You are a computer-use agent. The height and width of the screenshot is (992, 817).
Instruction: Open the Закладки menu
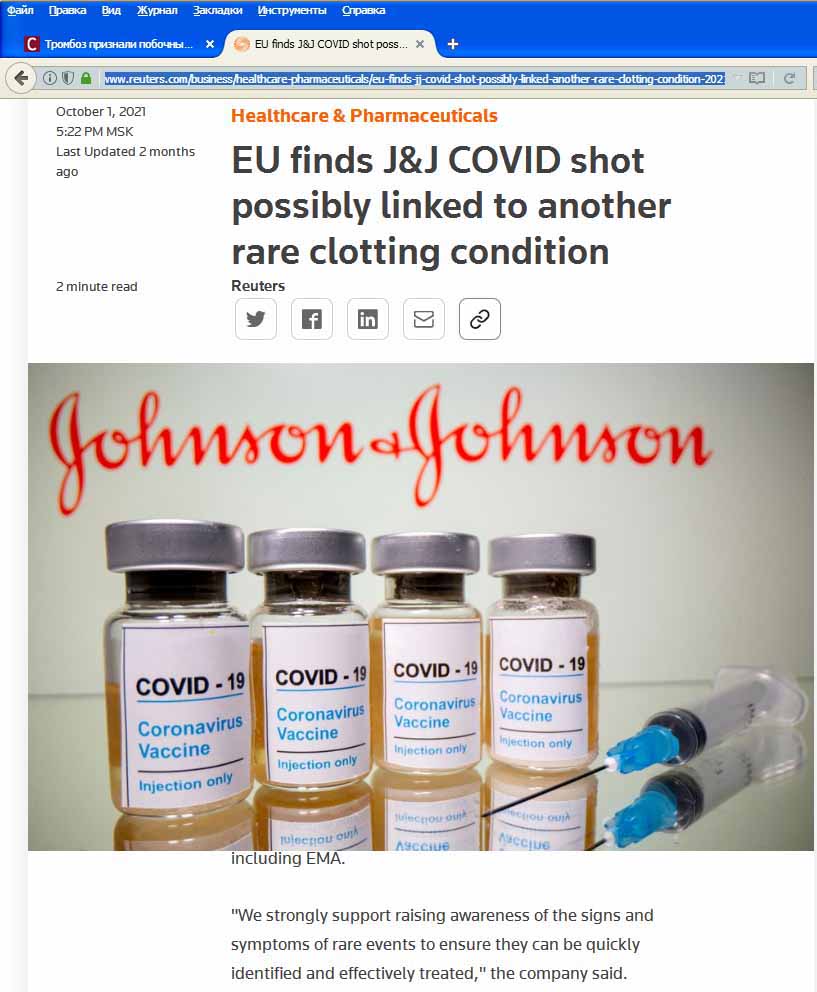[217, 10]
